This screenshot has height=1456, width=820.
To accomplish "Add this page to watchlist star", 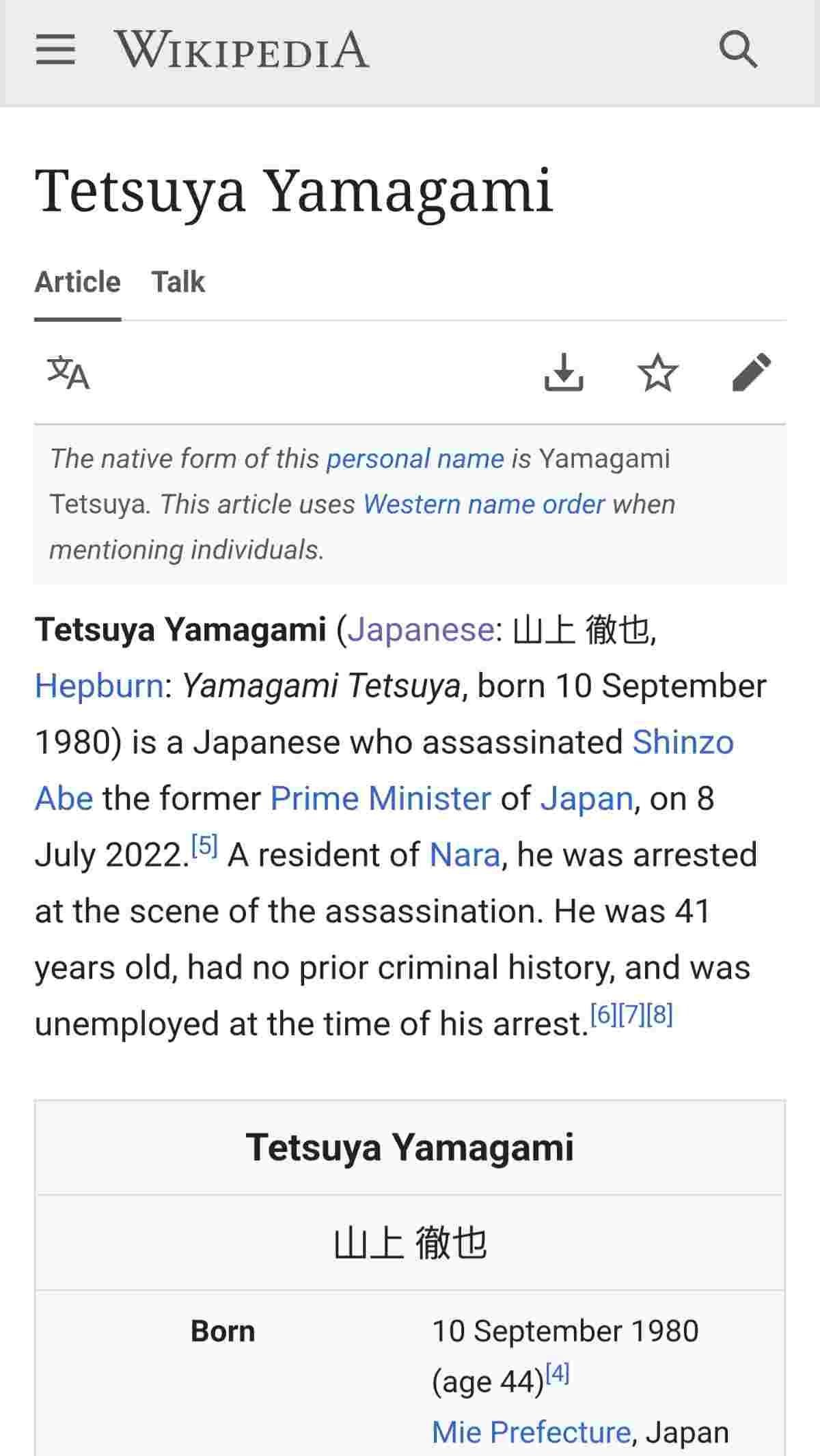I will tap(657, 373).
